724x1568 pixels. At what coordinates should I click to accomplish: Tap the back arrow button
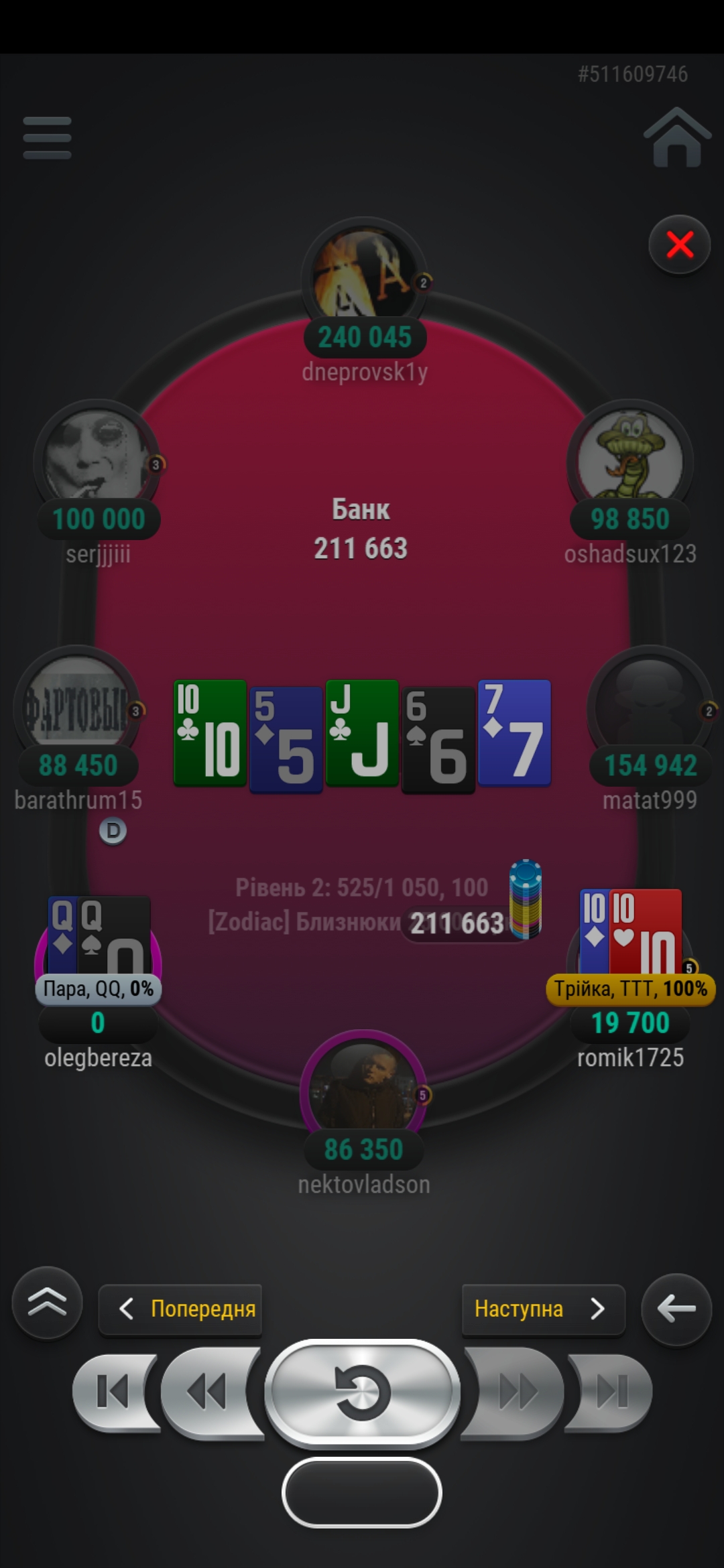coord(676,1309)
